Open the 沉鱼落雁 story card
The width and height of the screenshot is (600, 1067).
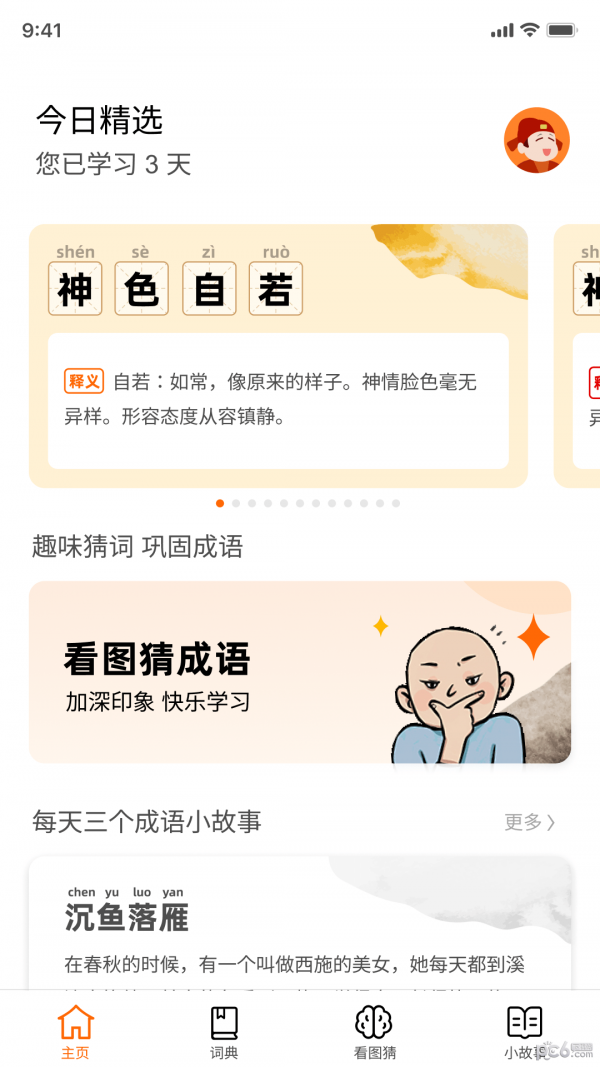(300, 925)
